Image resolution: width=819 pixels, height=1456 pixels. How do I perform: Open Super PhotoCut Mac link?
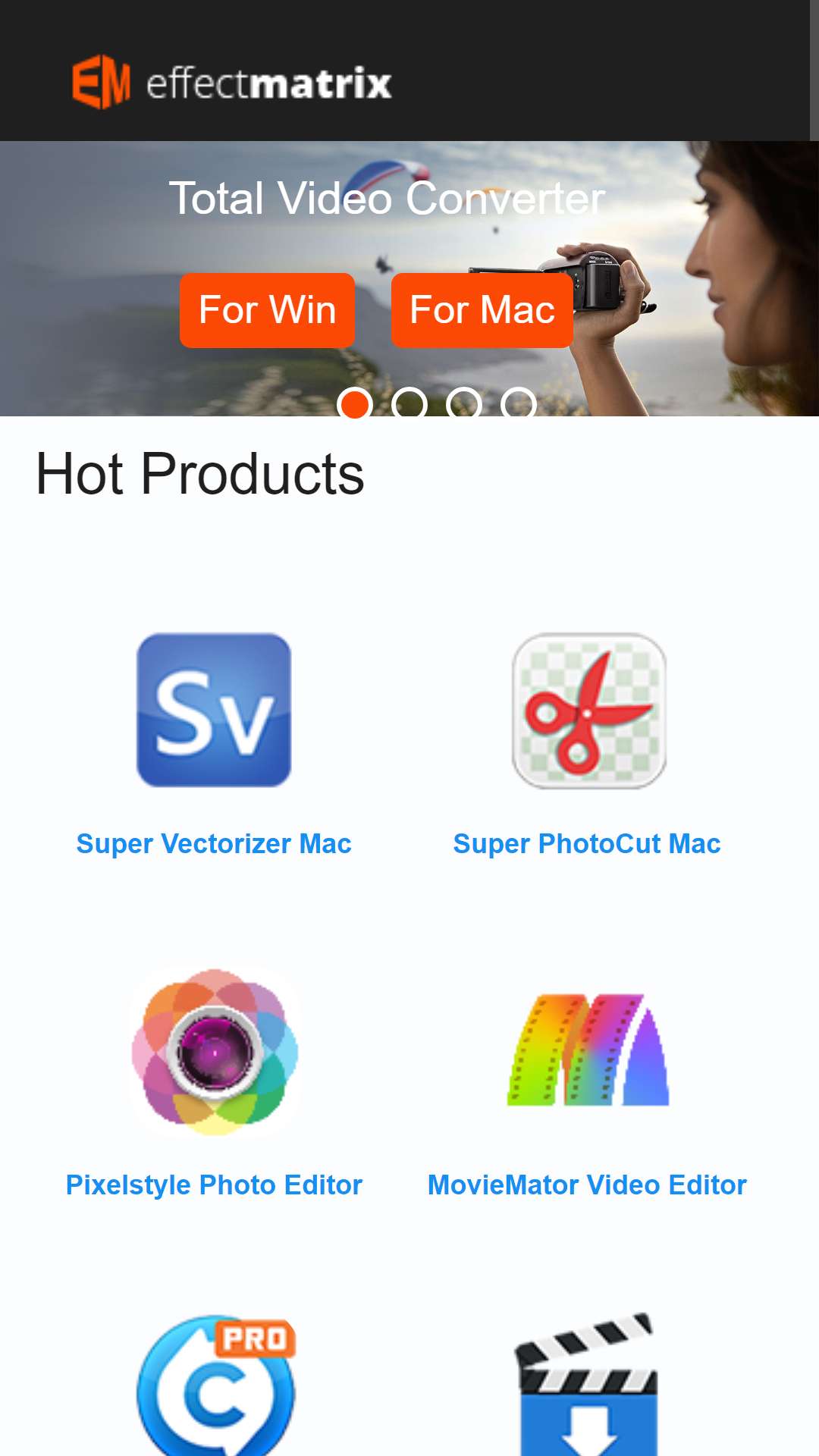[x=587, y=844]
